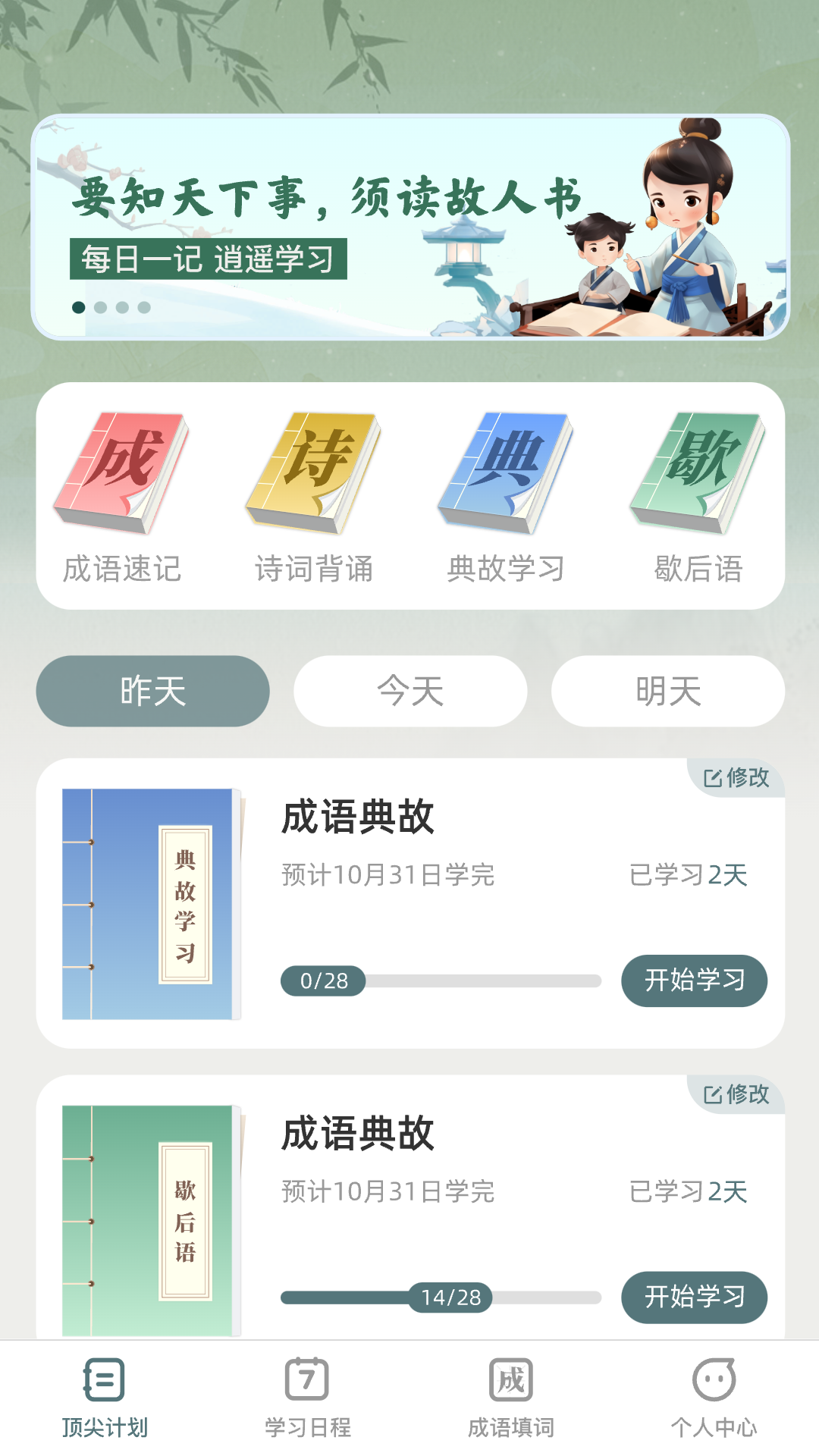Select the 昨天 tab

tap(152, 691)
